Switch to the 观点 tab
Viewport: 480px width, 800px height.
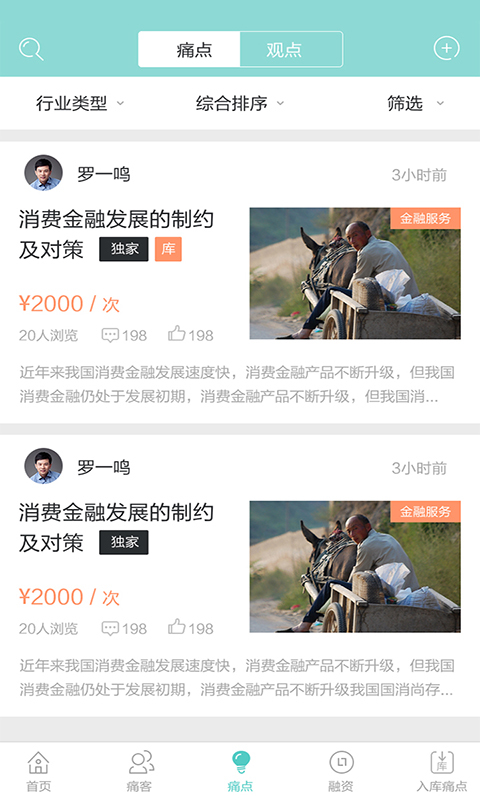(x=291, y=49)
